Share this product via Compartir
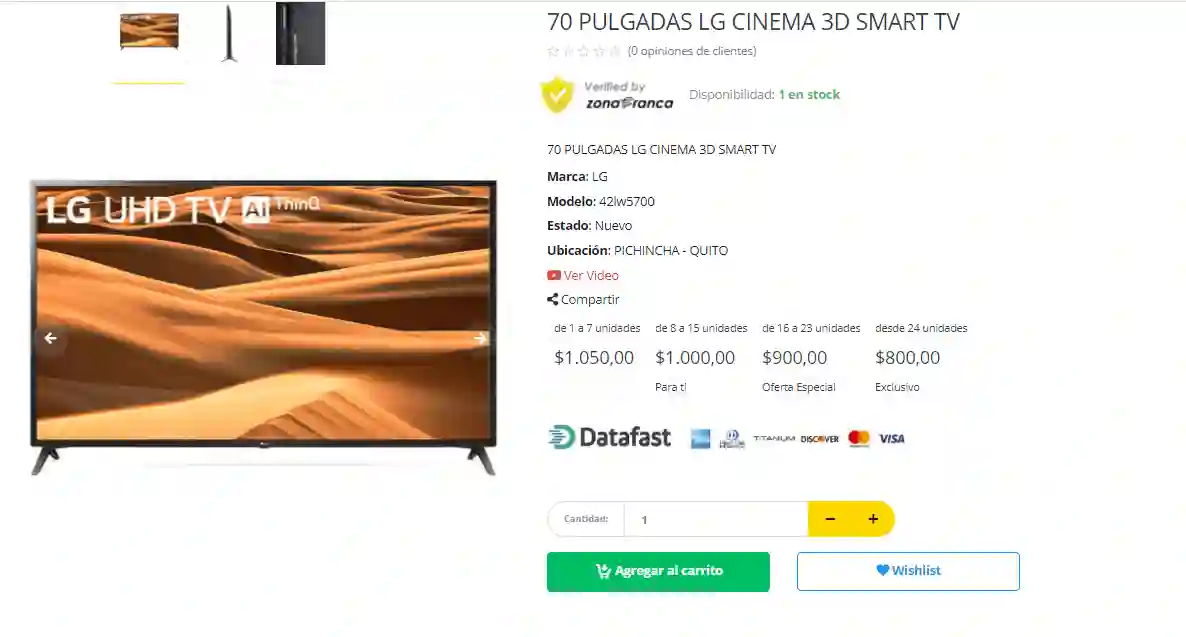This screenshot has height=637, width=1186. pyautogui.click(x=589, y=299)
